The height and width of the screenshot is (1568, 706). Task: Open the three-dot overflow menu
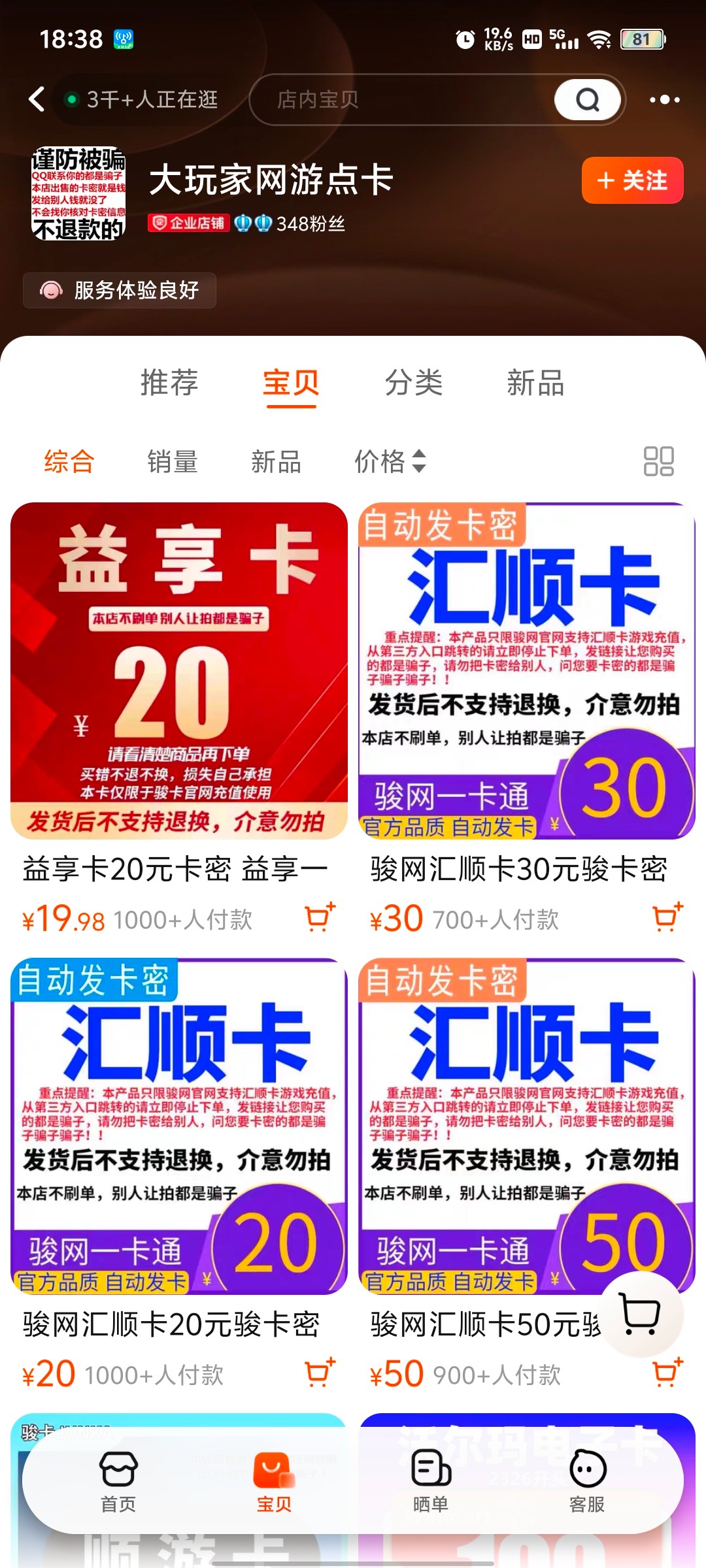[x=664, y=100]
